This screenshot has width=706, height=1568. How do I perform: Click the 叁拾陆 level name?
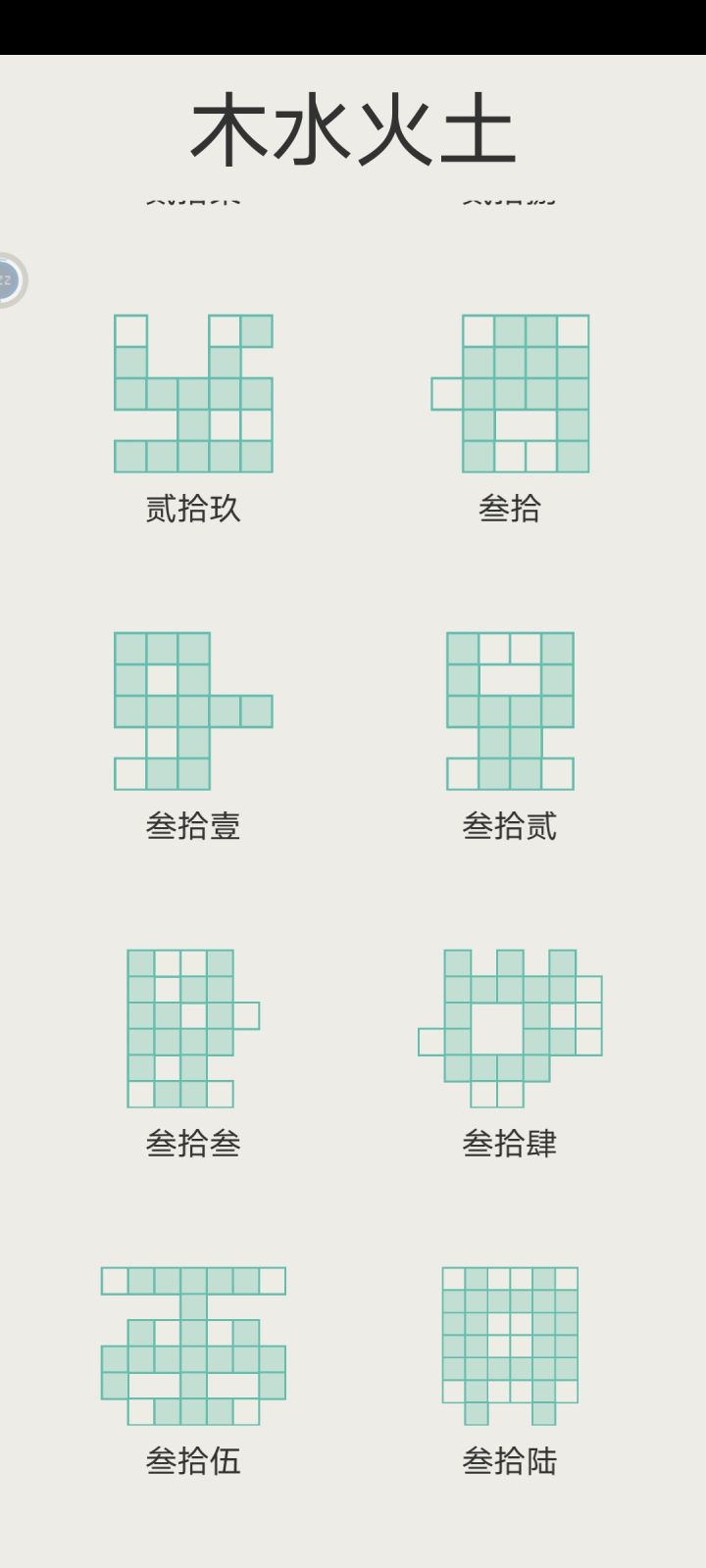(x=510, y=1460)
